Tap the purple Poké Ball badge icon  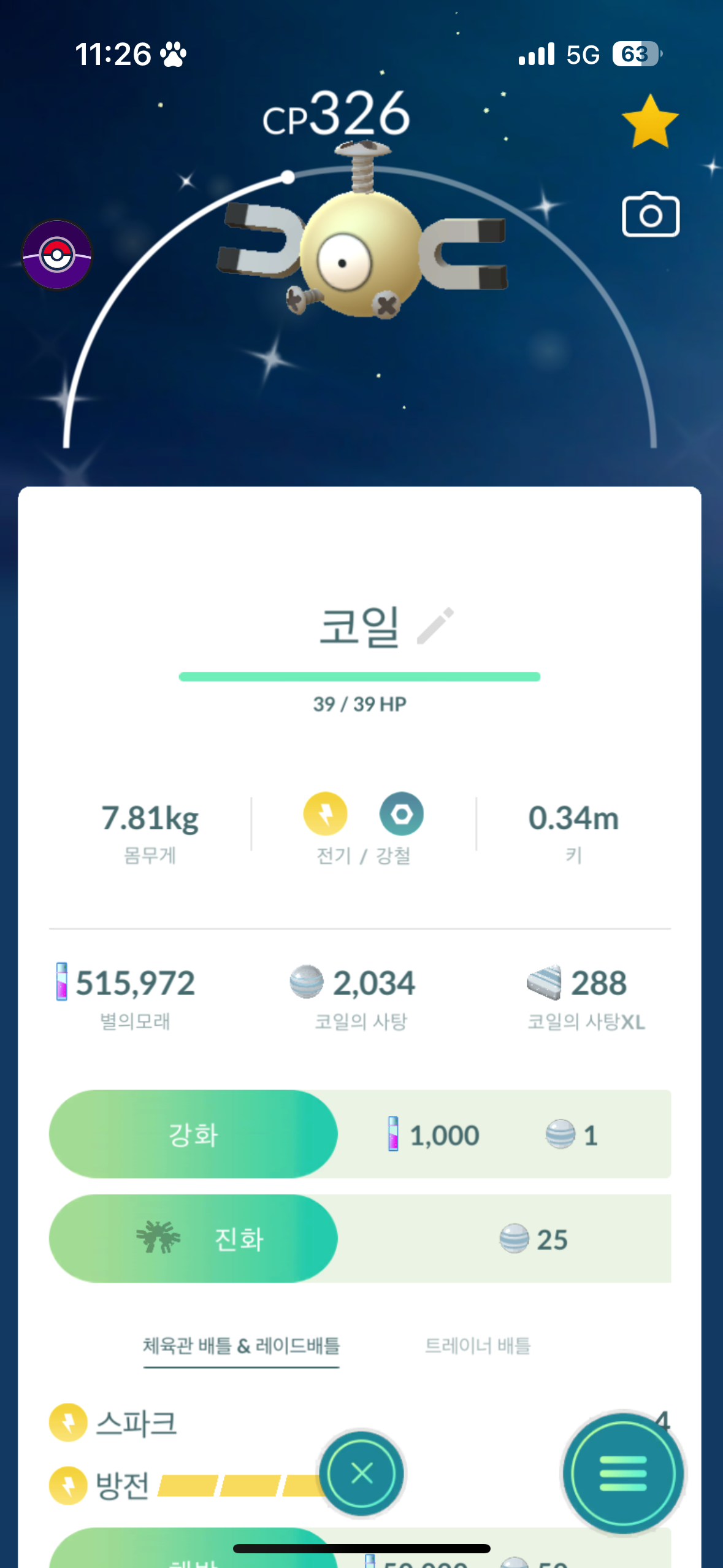pos(57,255)
